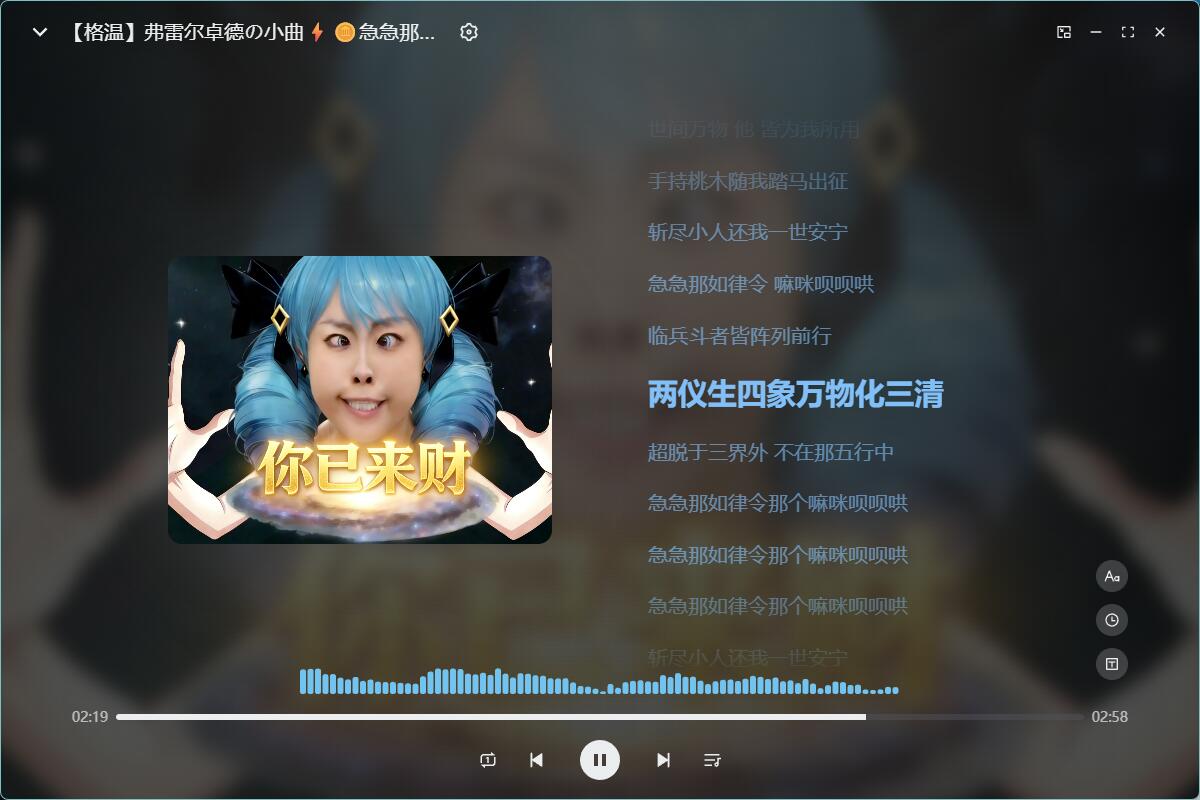
Task: Toggle the repeat-one playback mode
Action: pos(488,760)
